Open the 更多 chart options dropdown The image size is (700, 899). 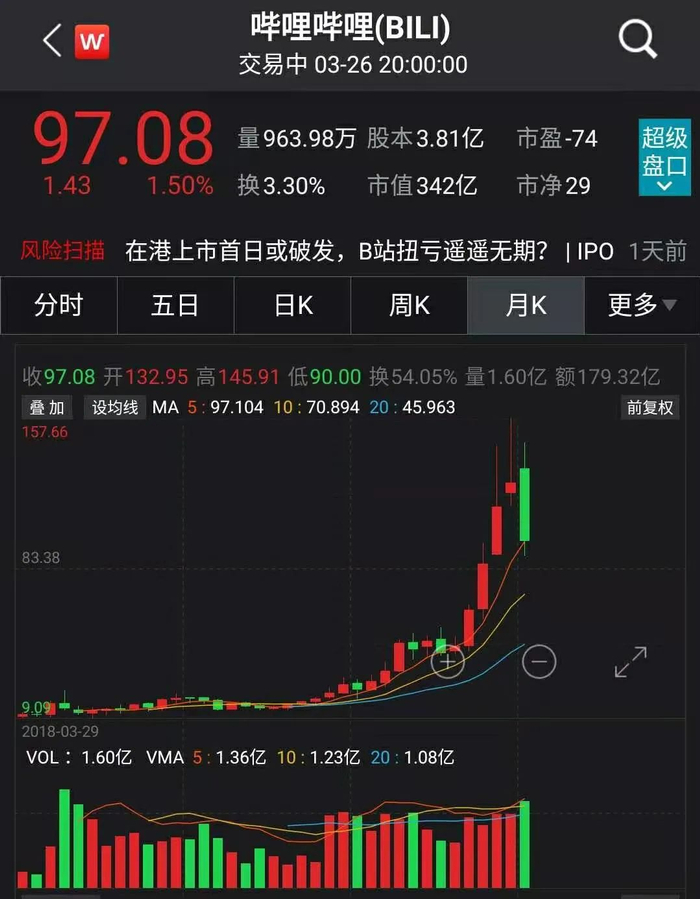[641, 305]
